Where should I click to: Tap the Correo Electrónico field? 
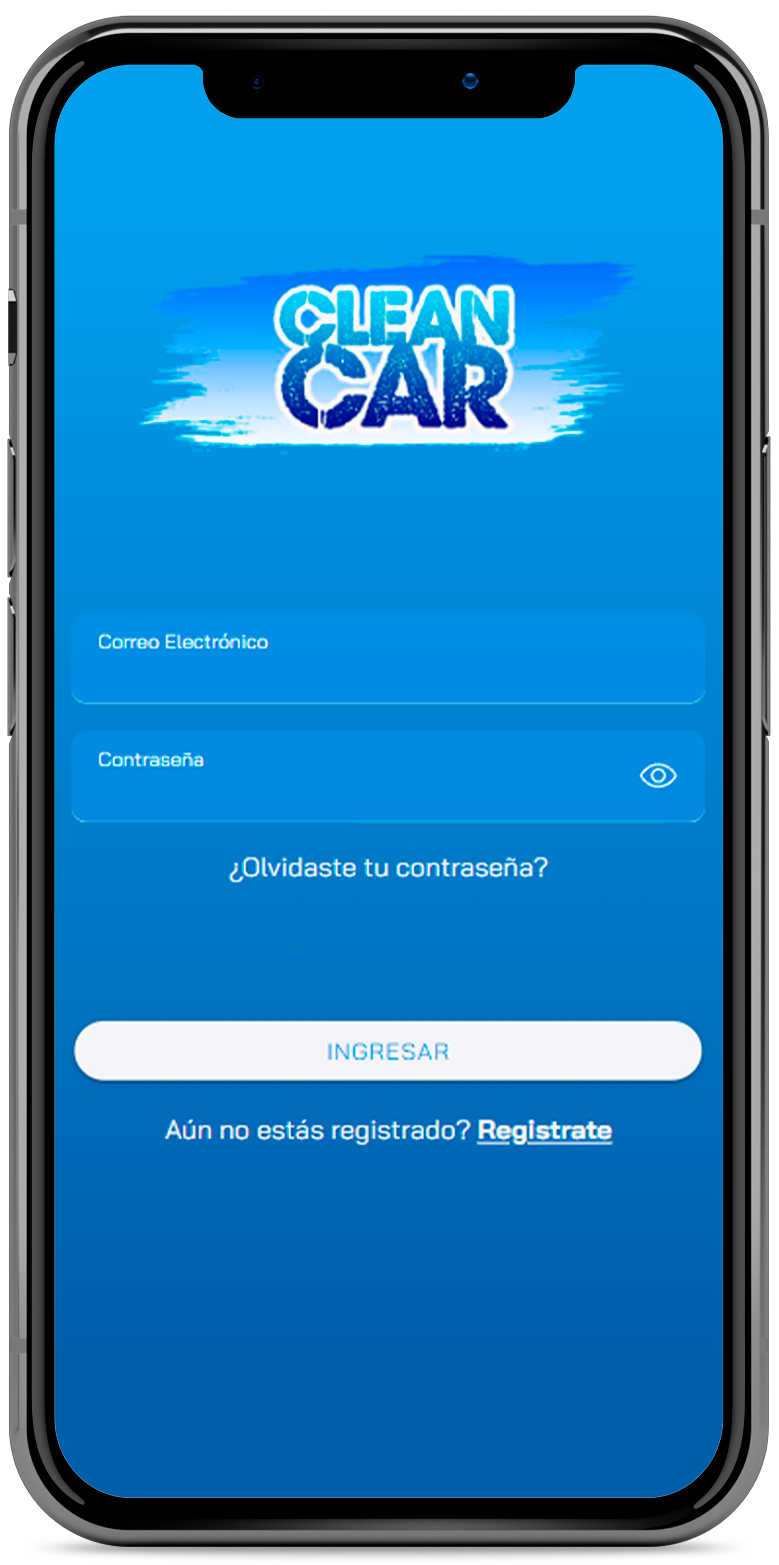coord(388,658)
